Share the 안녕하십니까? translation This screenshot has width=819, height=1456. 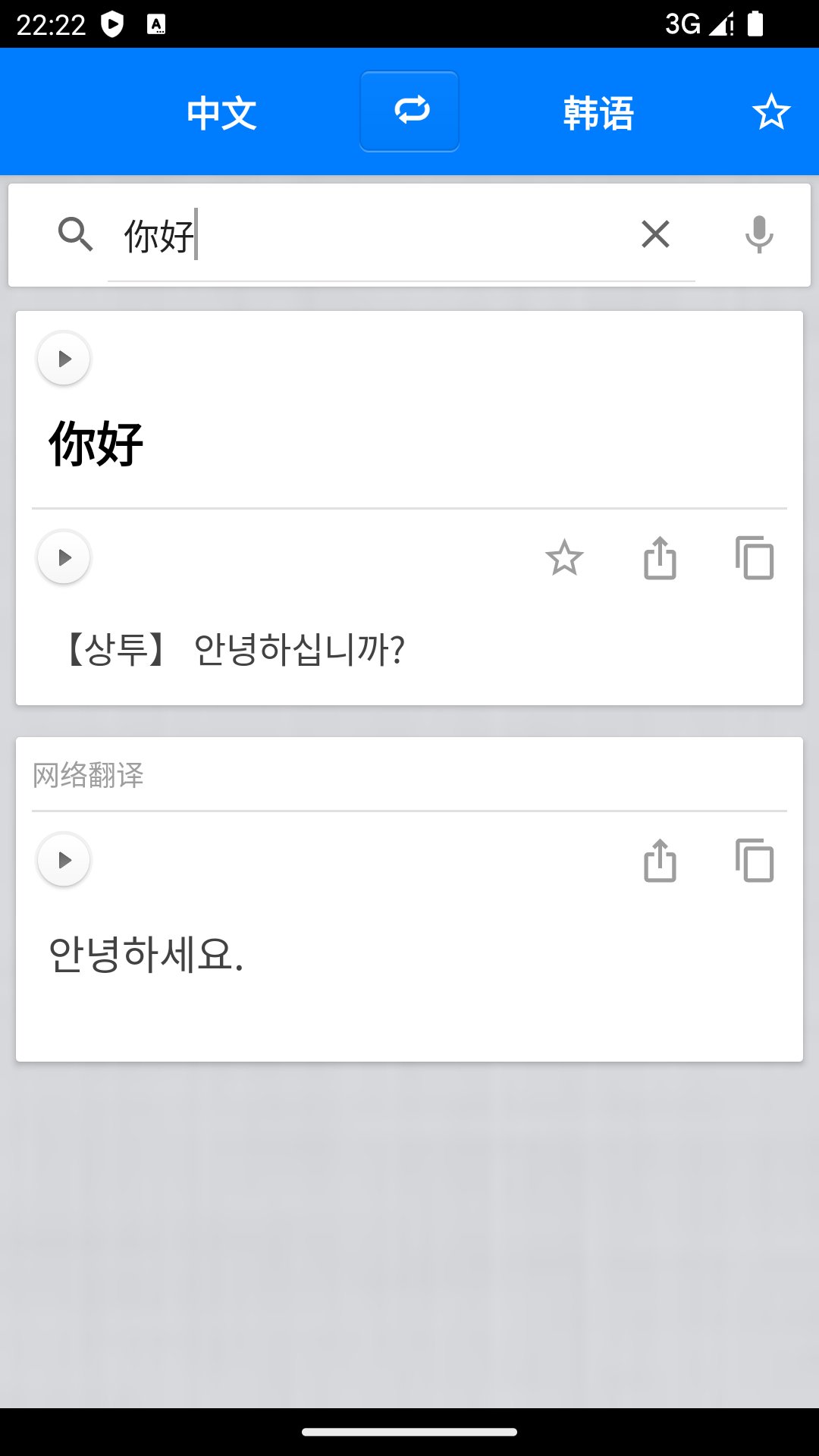660,558
